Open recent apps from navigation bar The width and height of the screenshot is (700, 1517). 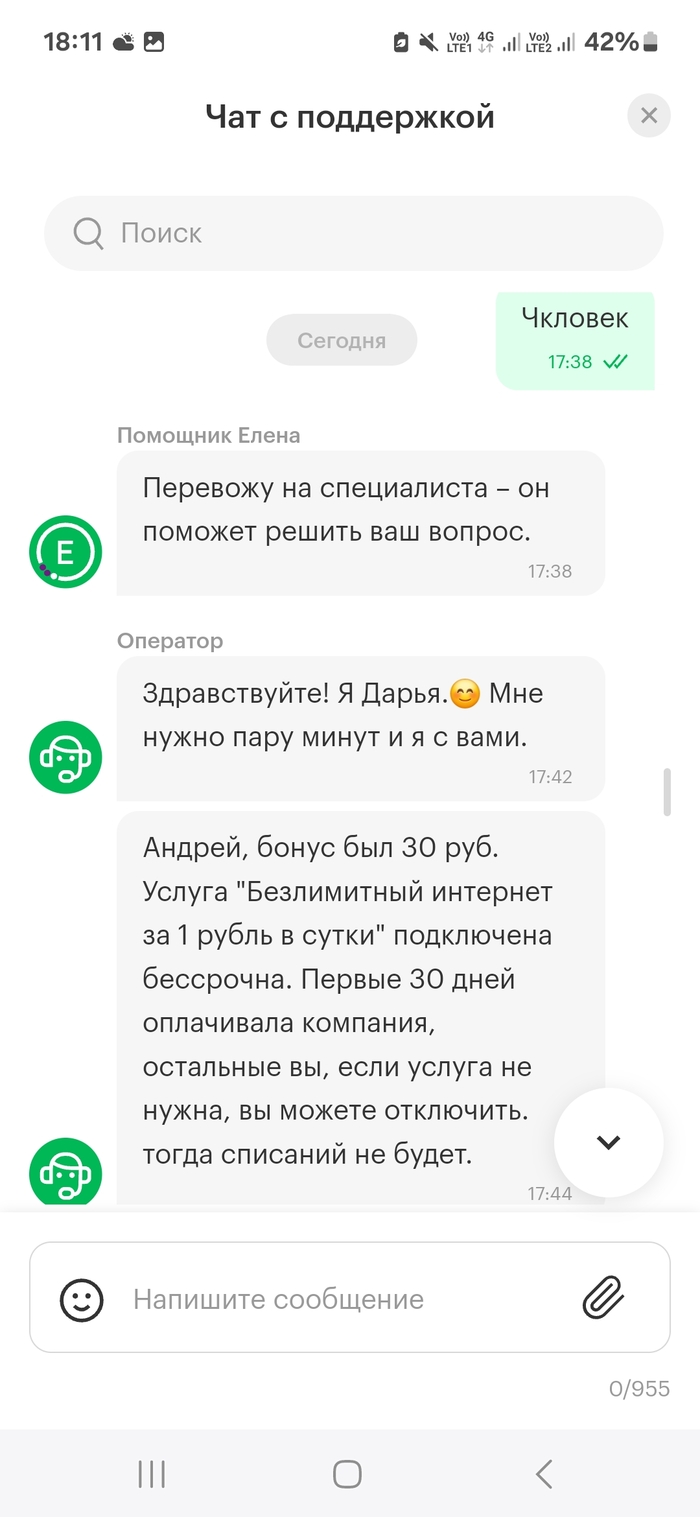click(x=151, y=1473)
